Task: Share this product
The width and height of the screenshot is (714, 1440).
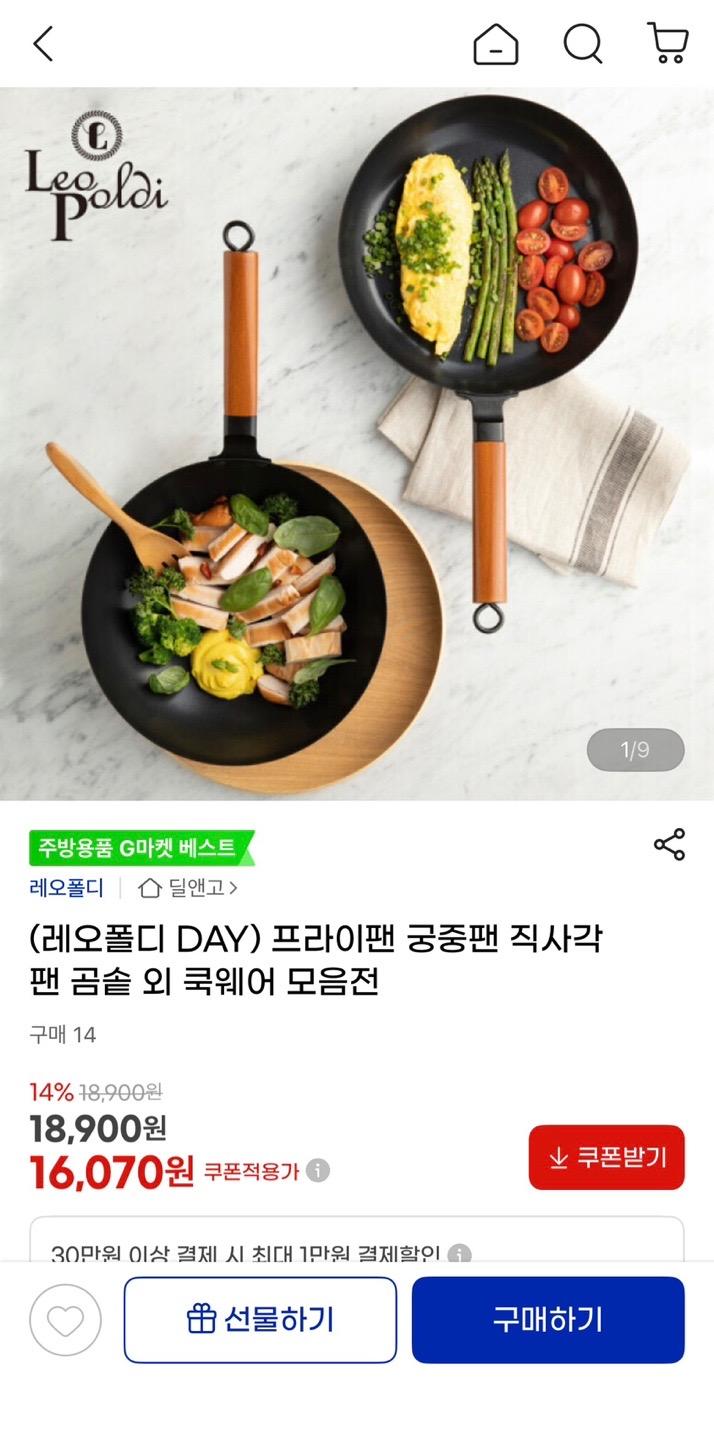Action: click(669, 845)
